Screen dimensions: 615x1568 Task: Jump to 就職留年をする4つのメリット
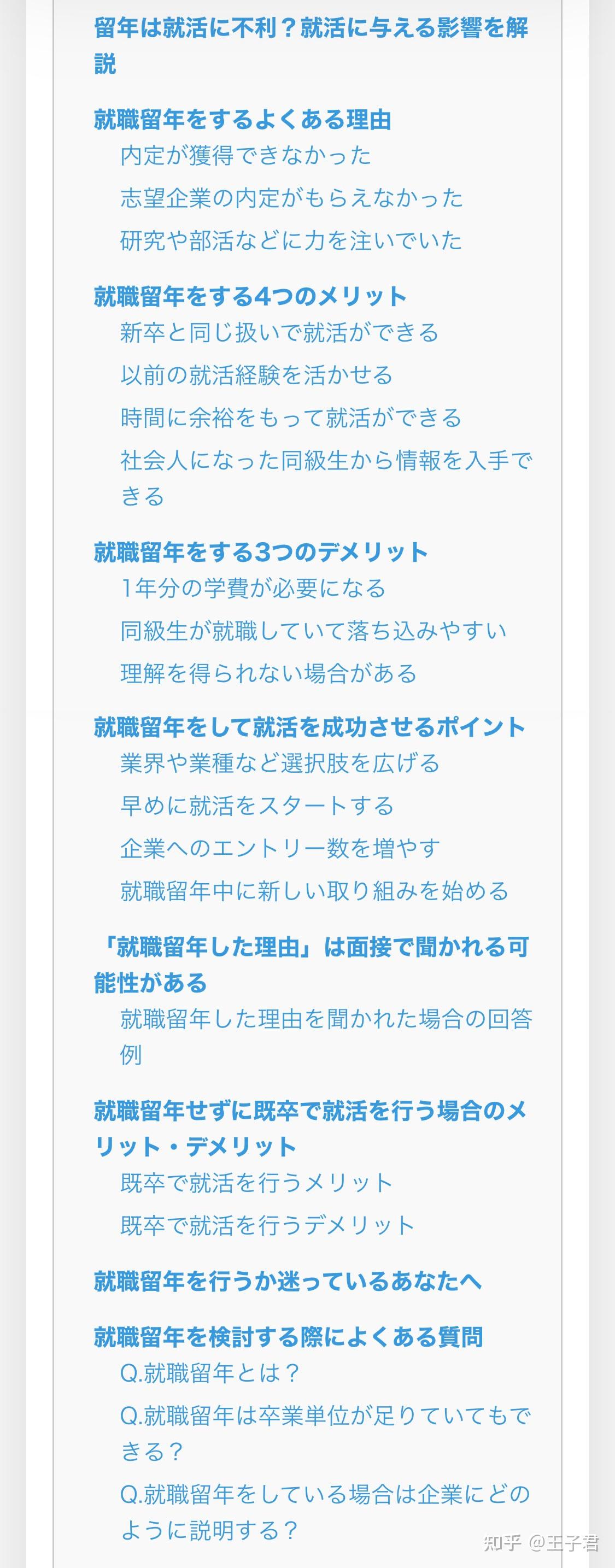[250, 296]
